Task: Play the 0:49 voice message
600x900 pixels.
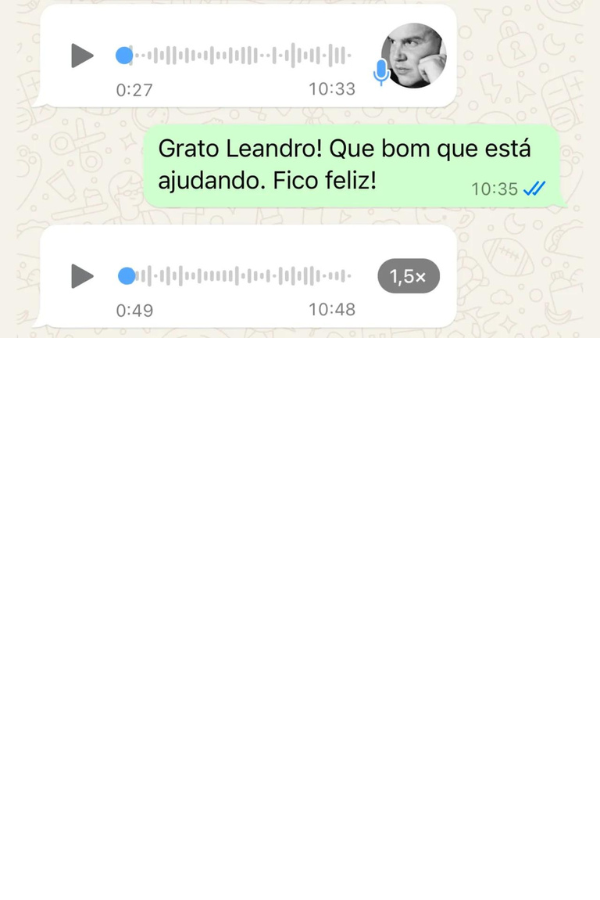Action: (x=82, y=276)
